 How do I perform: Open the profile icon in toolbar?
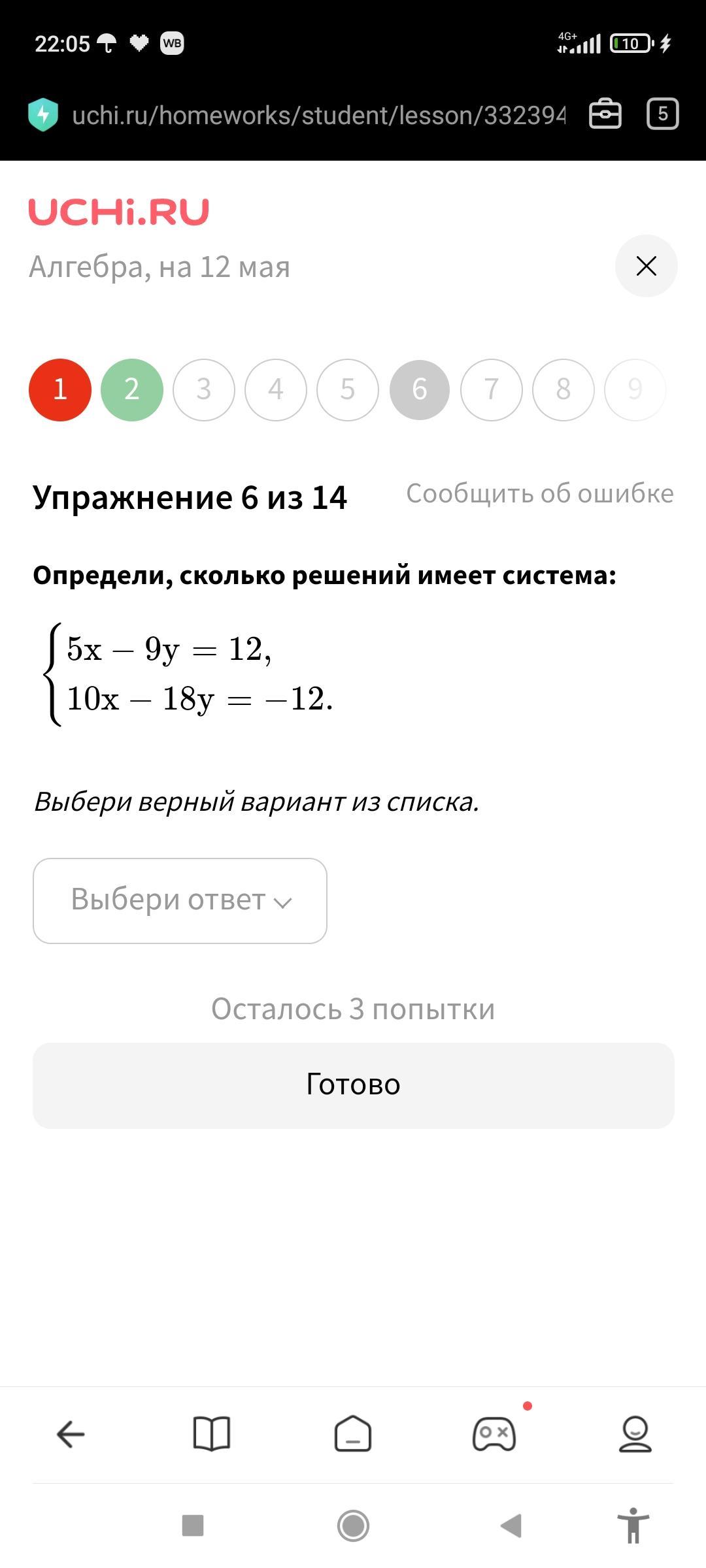coord(635,1434)
